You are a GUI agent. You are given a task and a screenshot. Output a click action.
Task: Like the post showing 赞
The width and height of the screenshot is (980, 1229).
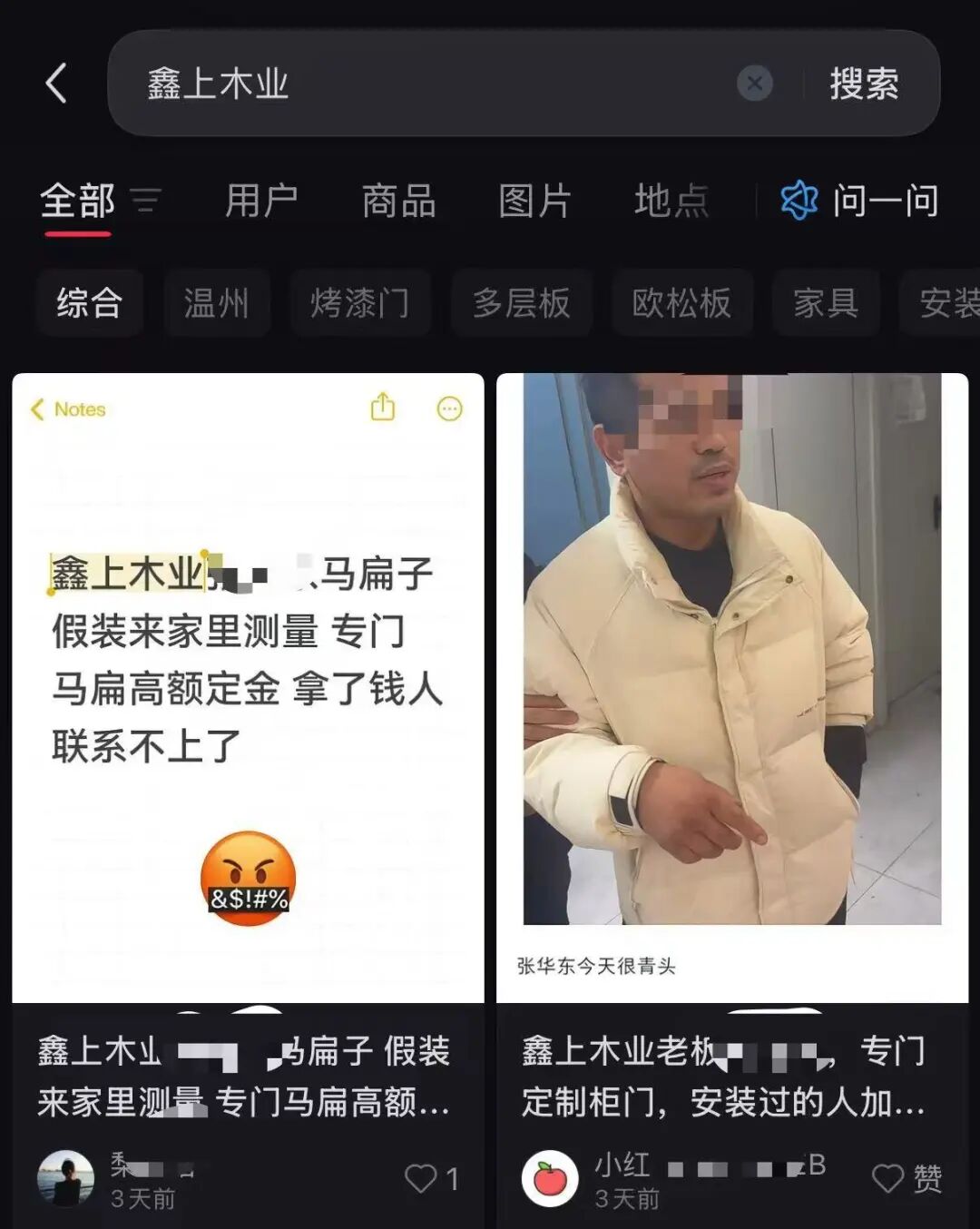click(888, 1178)
